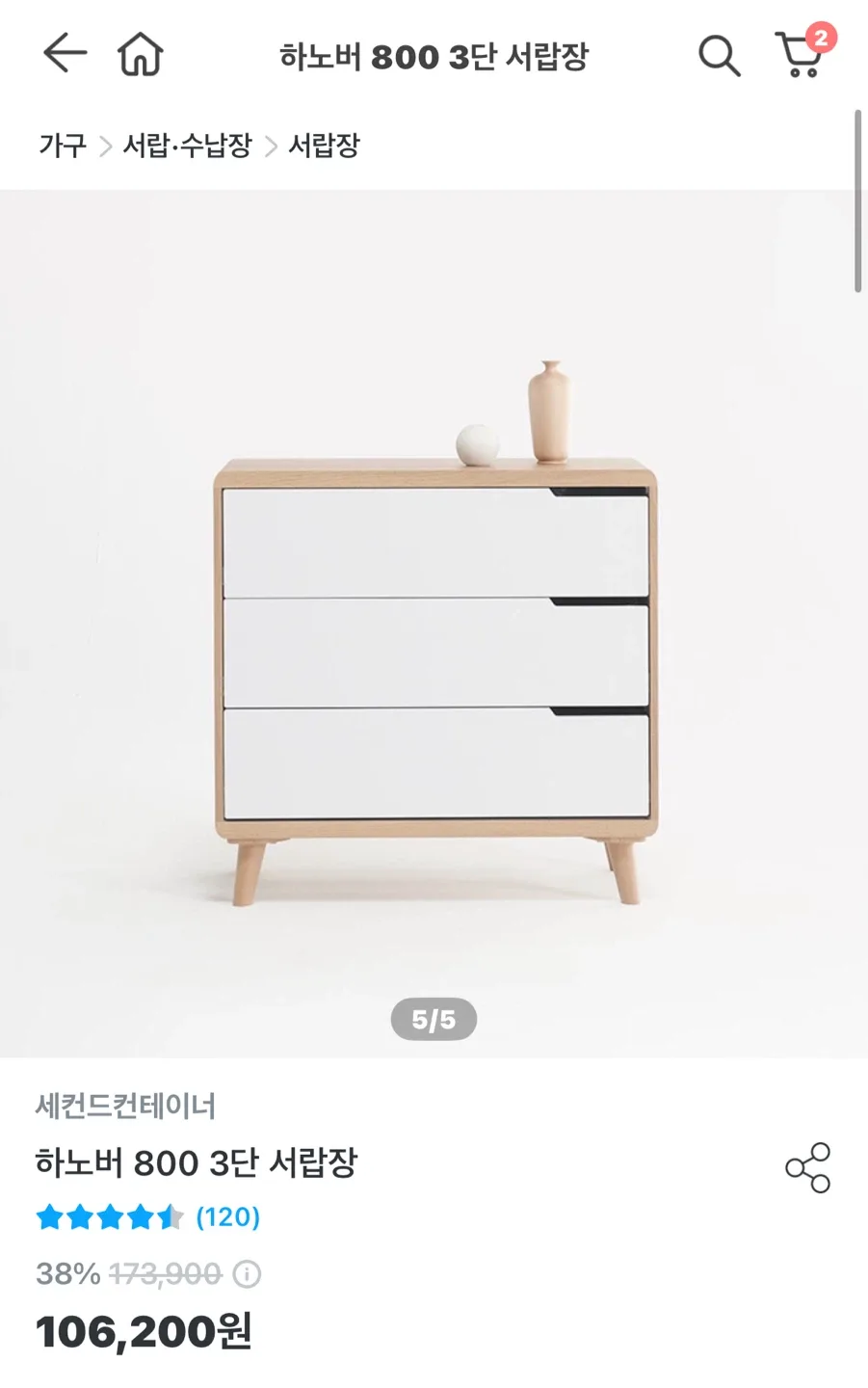Open the 가구 breadcrumb category
Viewport: 868px width, 1388px height.
tap(63, 146)
